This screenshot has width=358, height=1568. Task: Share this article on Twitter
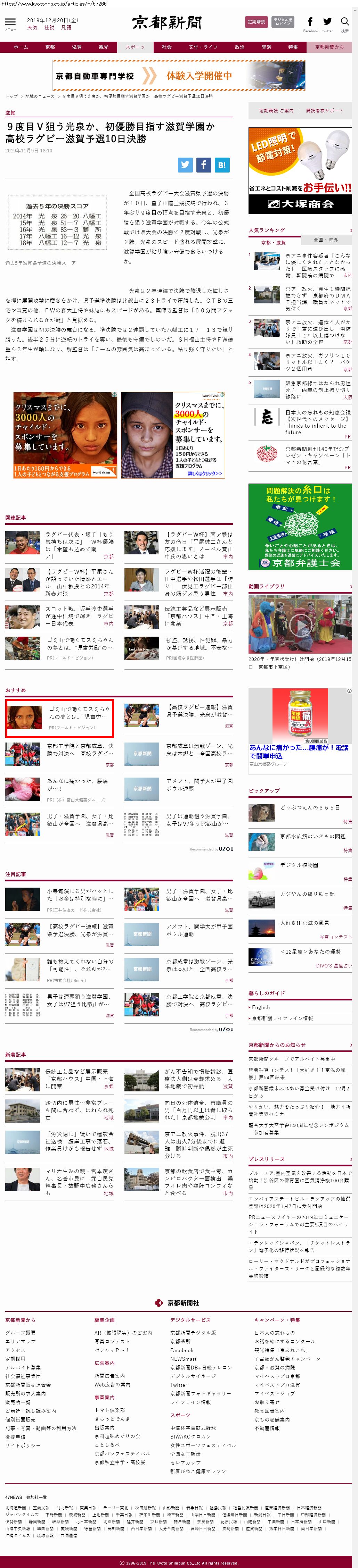pyautogui.click(x=185, y=164)
